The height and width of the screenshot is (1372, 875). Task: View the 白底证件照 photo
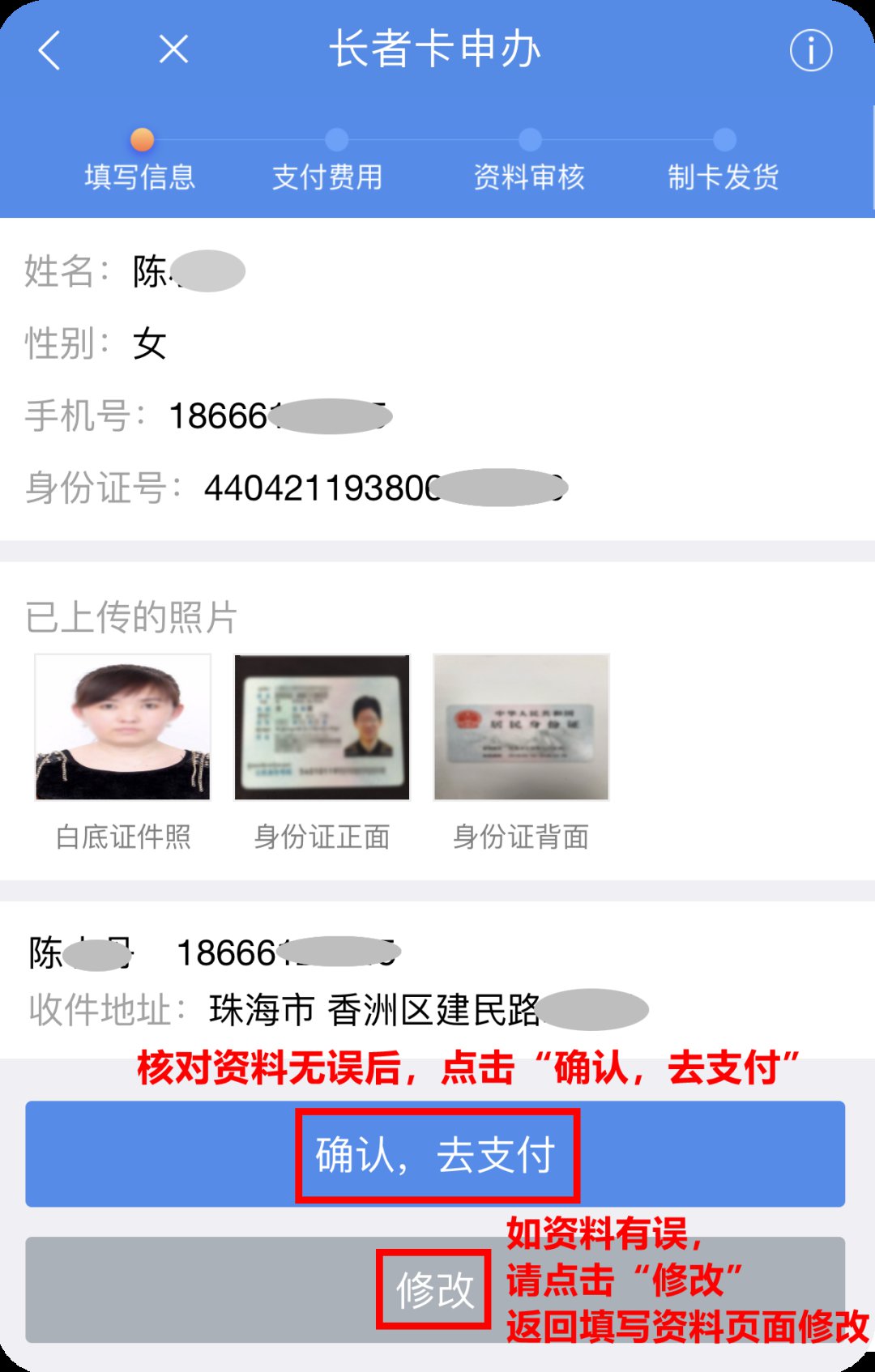pyautogui.click(x=123, y=727)
